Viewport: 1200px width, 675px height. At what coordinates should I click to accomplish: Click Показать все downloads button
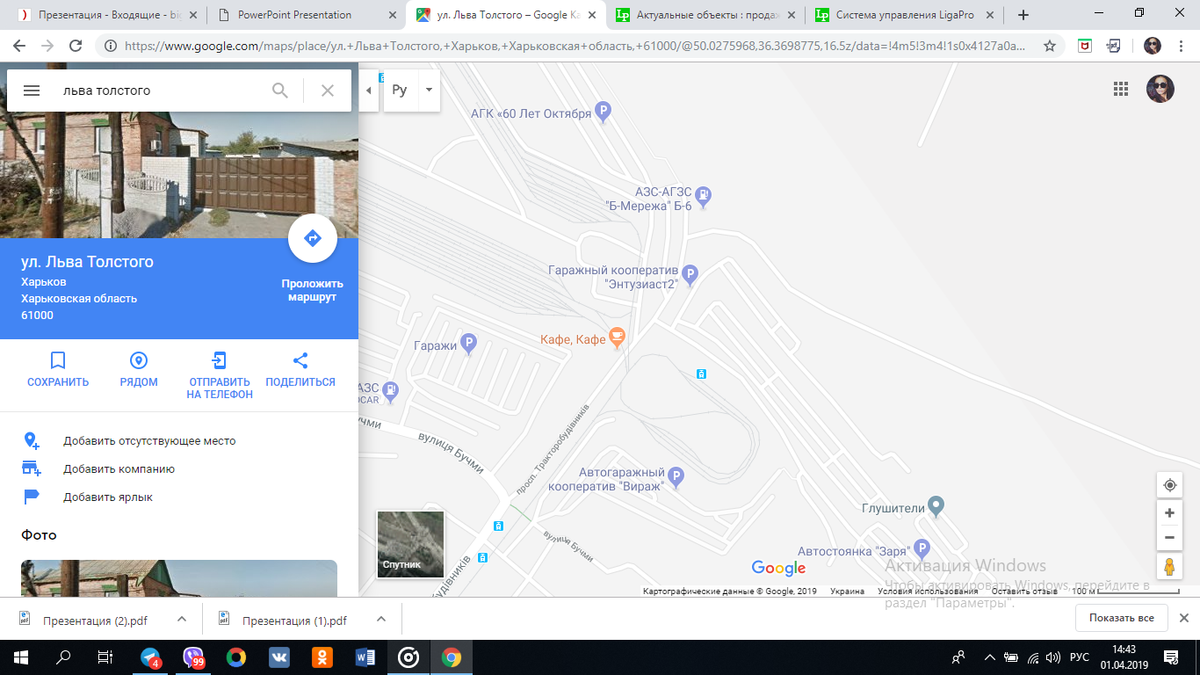(x=1121, y=618)
